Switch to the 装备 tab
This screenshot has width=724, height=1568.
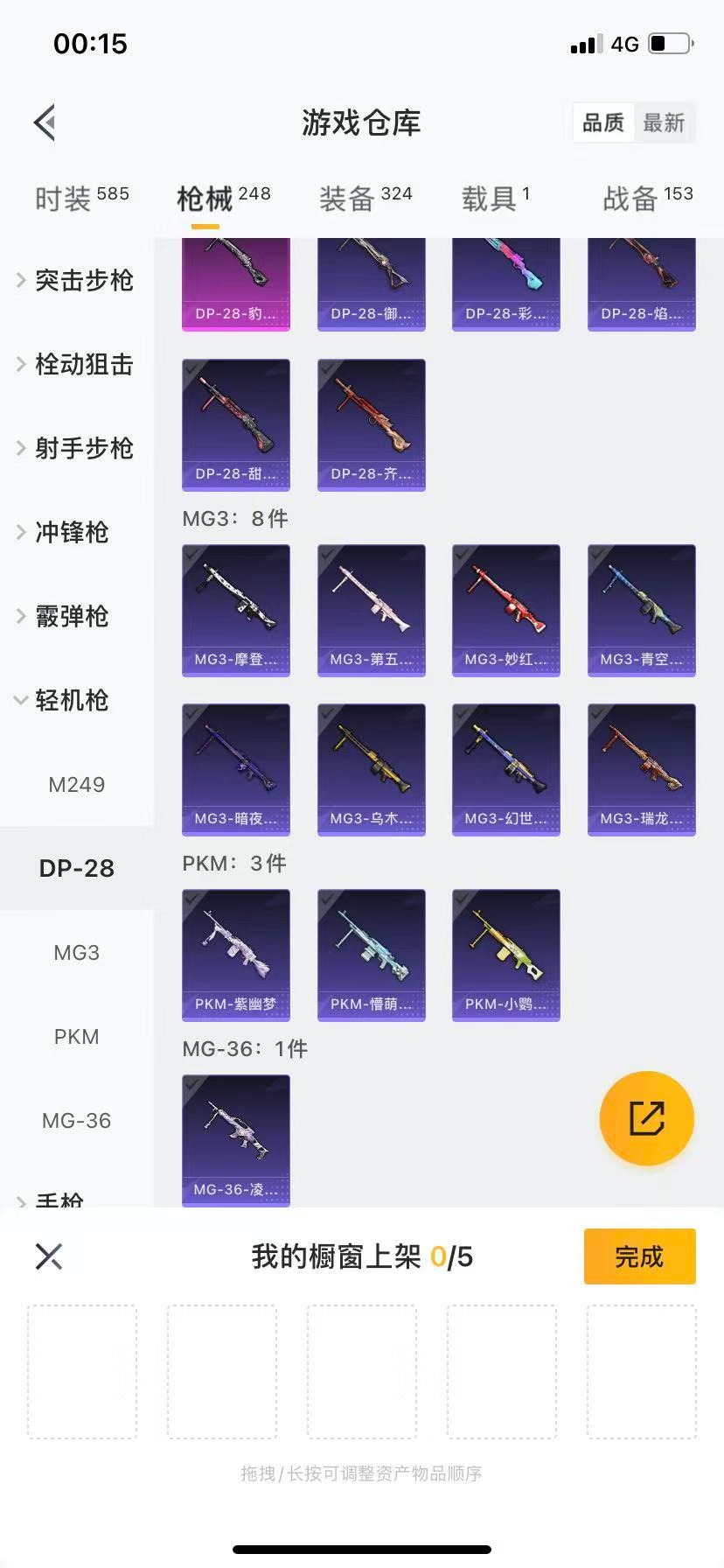[365, 199]
